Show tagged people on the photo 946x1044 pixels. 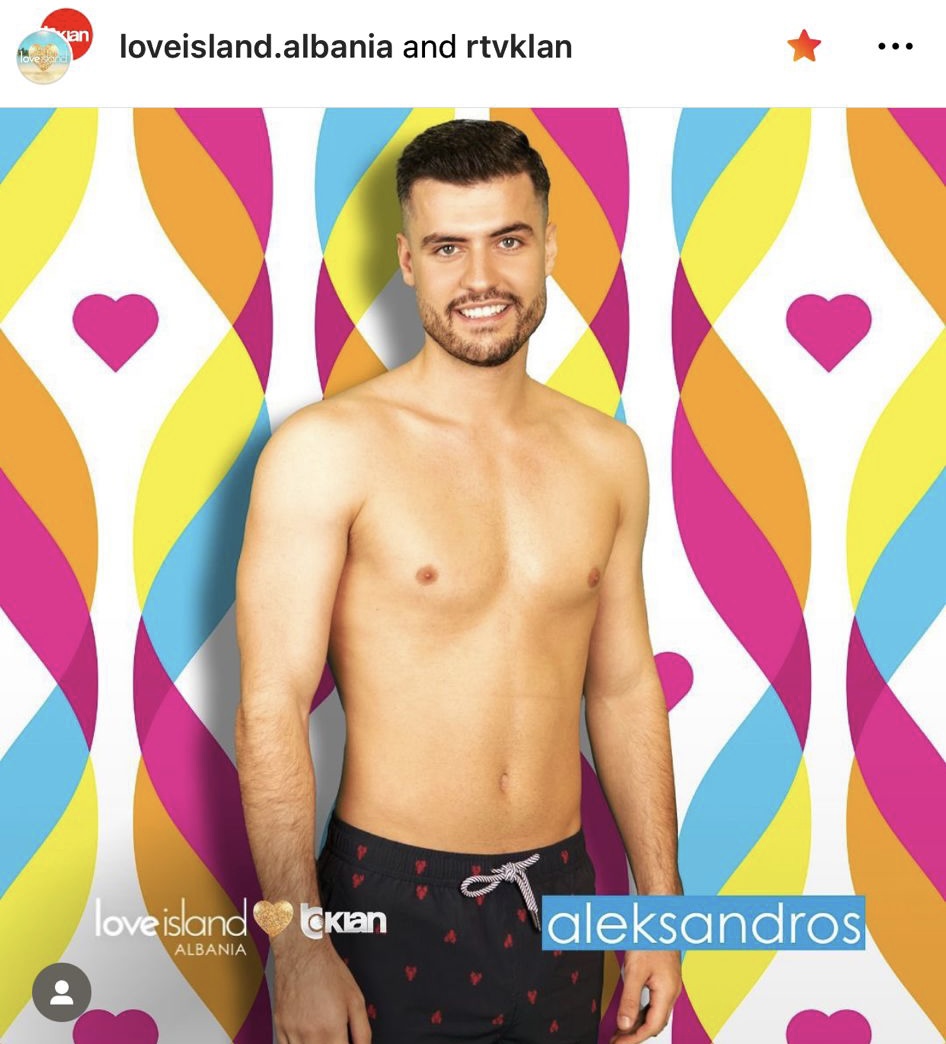[x=62, y=991]
